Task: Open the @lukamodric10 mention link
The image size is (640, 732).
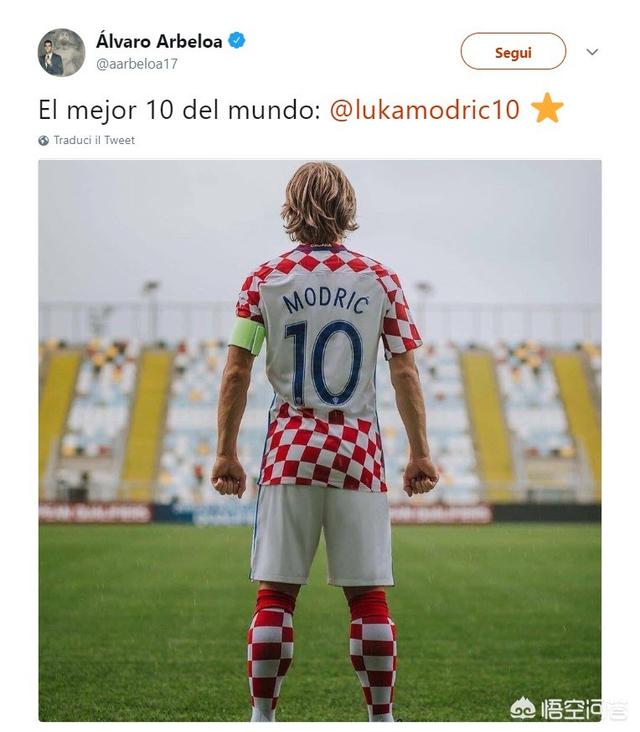Action: [424, 110]
